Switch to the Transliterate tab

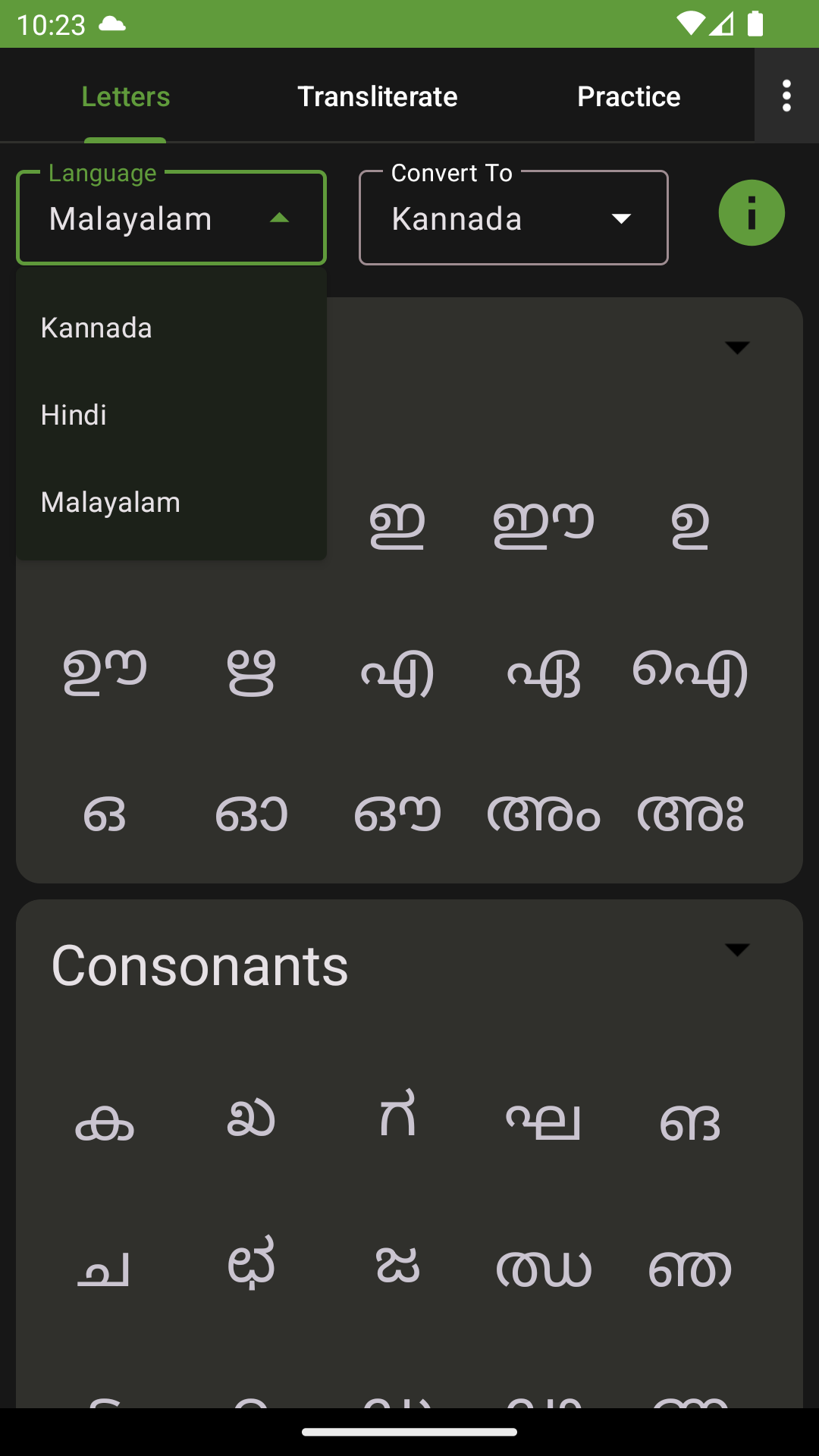377,96
